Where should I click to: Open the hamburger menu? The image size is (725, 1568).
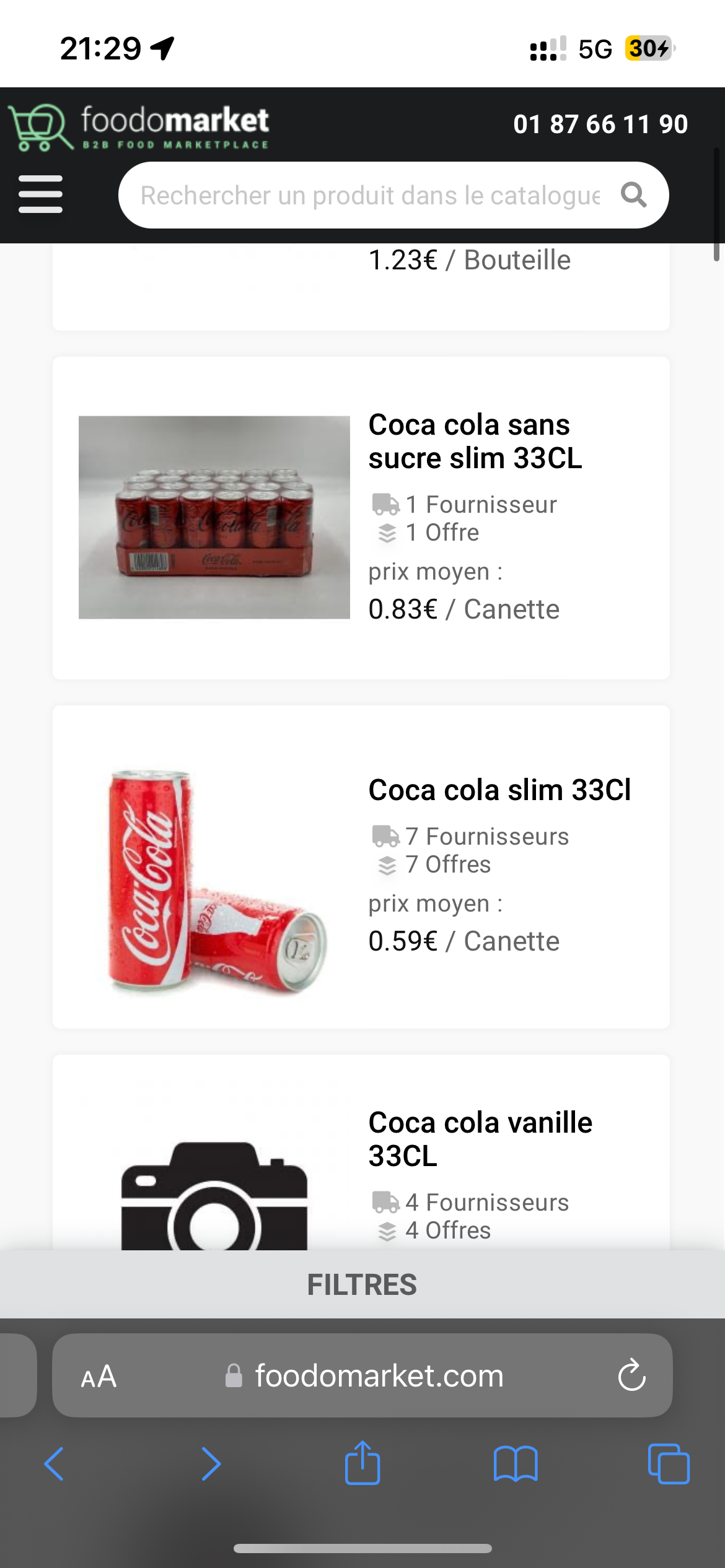coord(40,194)
